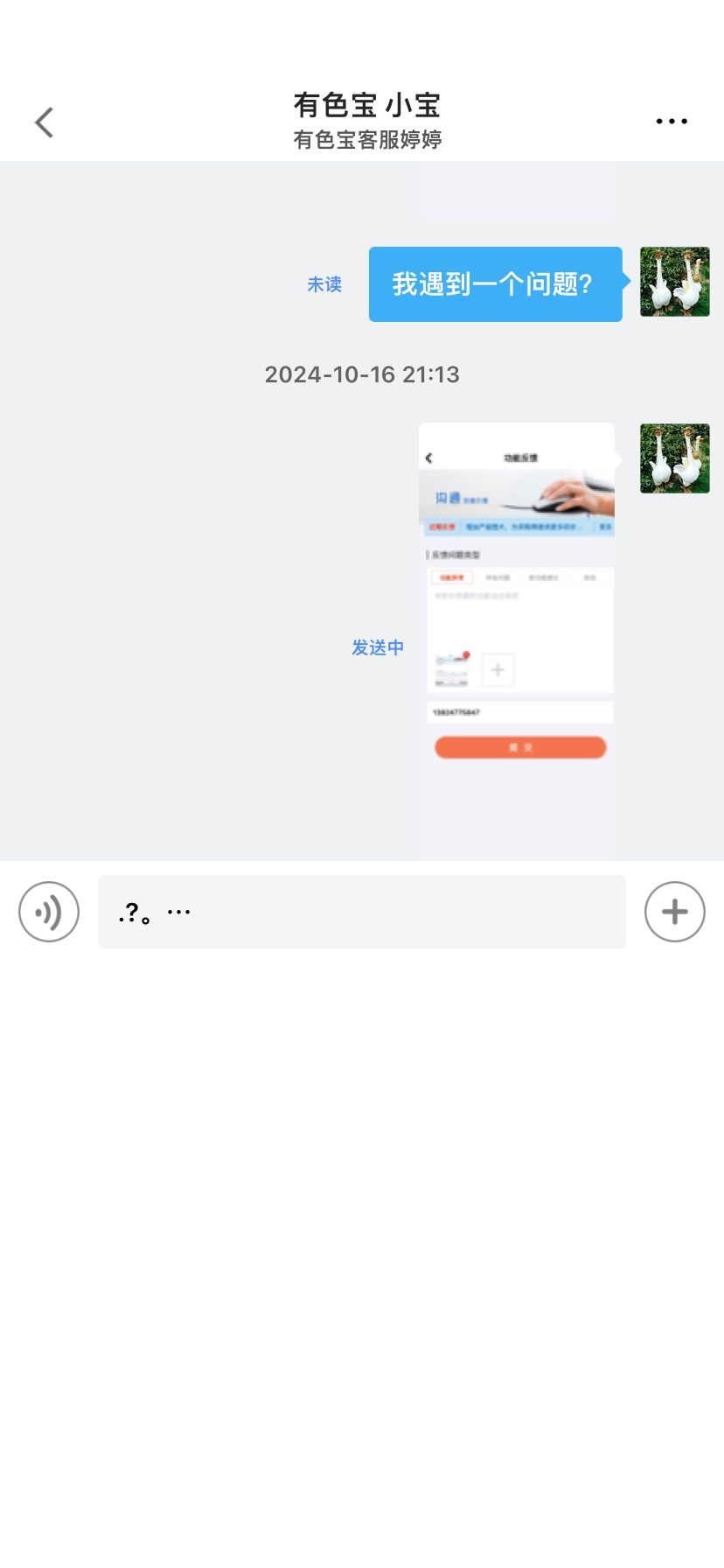Switch to voice input mode
The height and width of the screenshot is (1568, 724).
pyautogui.click(x=49, y=912)
